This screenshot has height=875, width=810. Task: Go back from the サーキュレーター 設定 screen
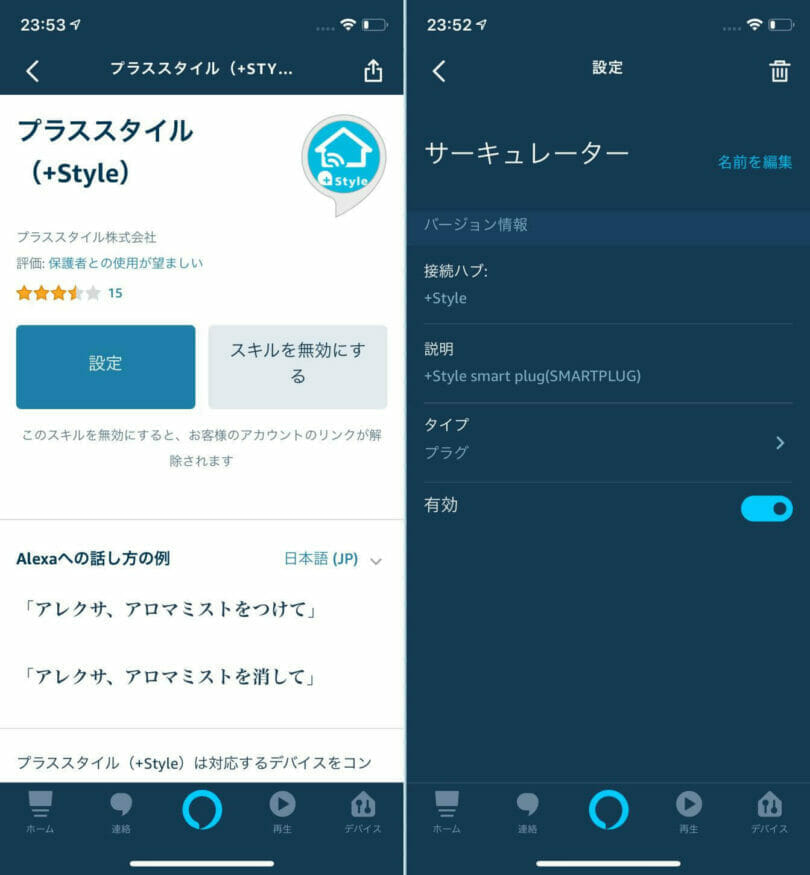[438, 70]
